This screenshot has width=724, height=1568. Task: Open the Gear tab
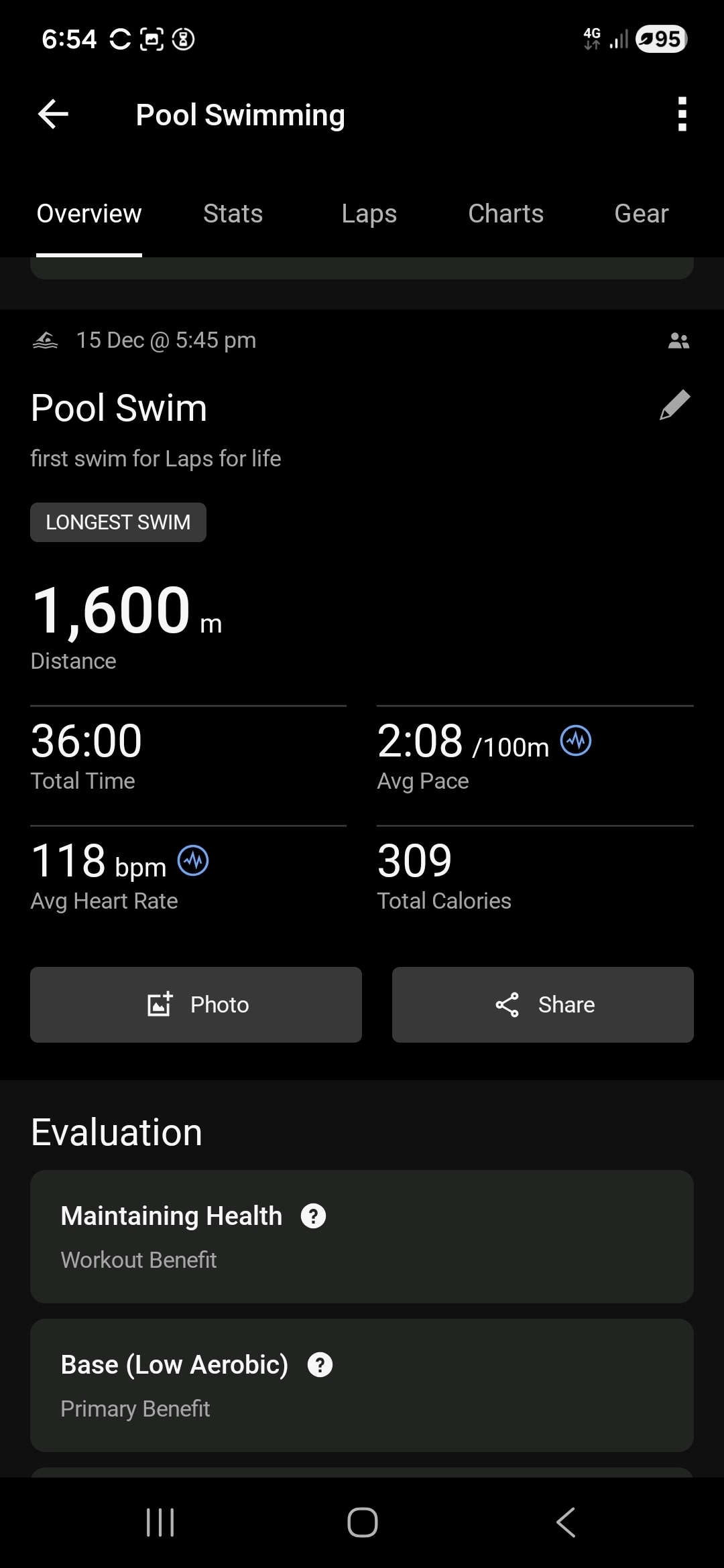pyautogui.click(x=641, y=214)
